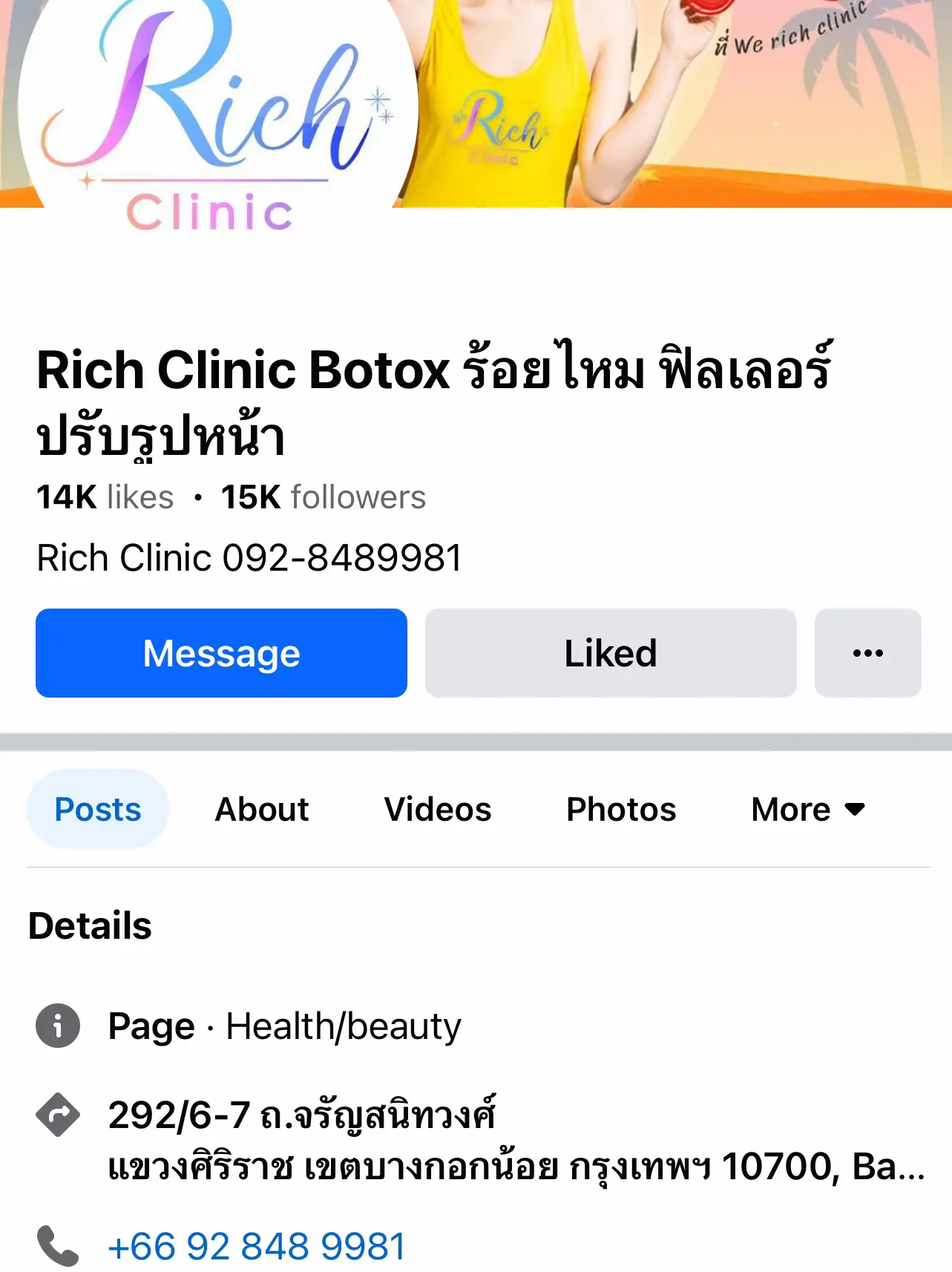Open the Rich Clinic profile picture
Screen dimensions: 952x1272
[x=208, y=111]
